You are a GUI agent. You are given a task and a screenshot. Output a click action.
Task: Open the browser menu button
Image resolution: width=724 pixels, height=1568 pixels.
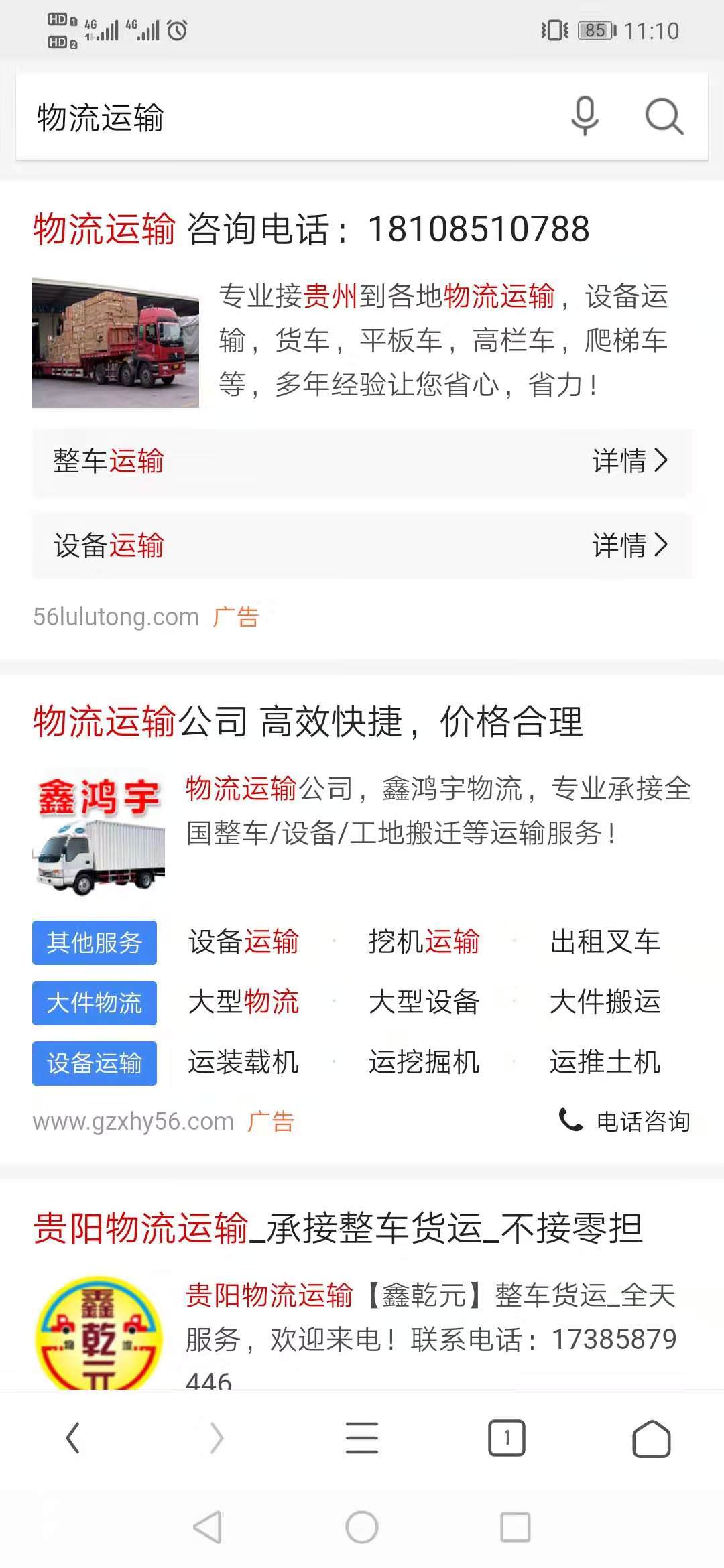coord(362,1438)
